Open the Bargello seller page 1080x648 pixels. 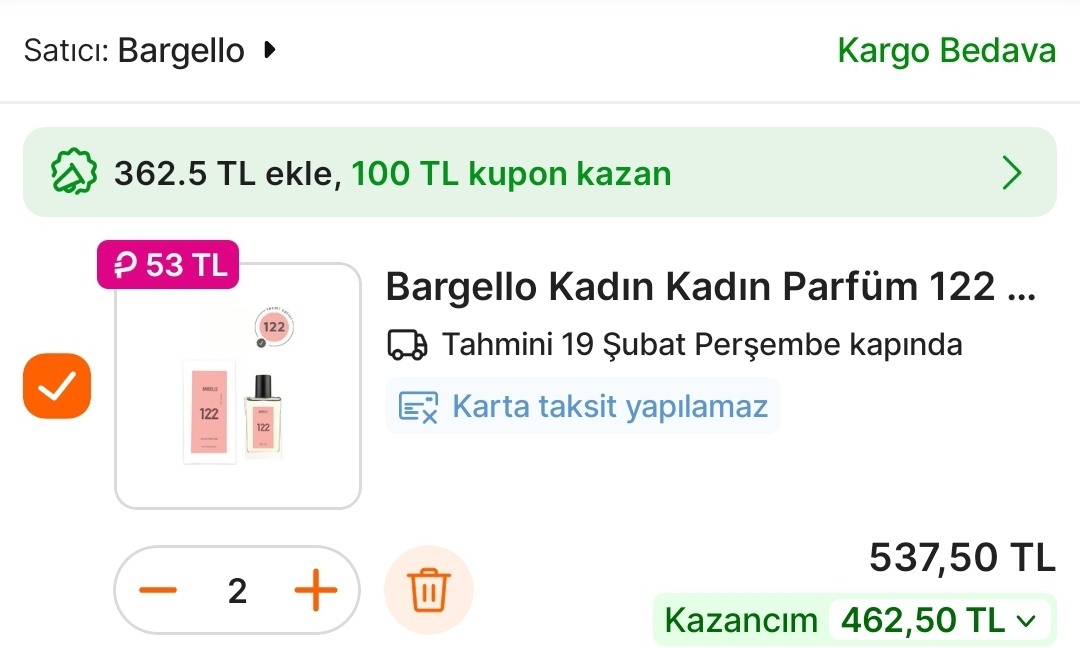point(181,50)
